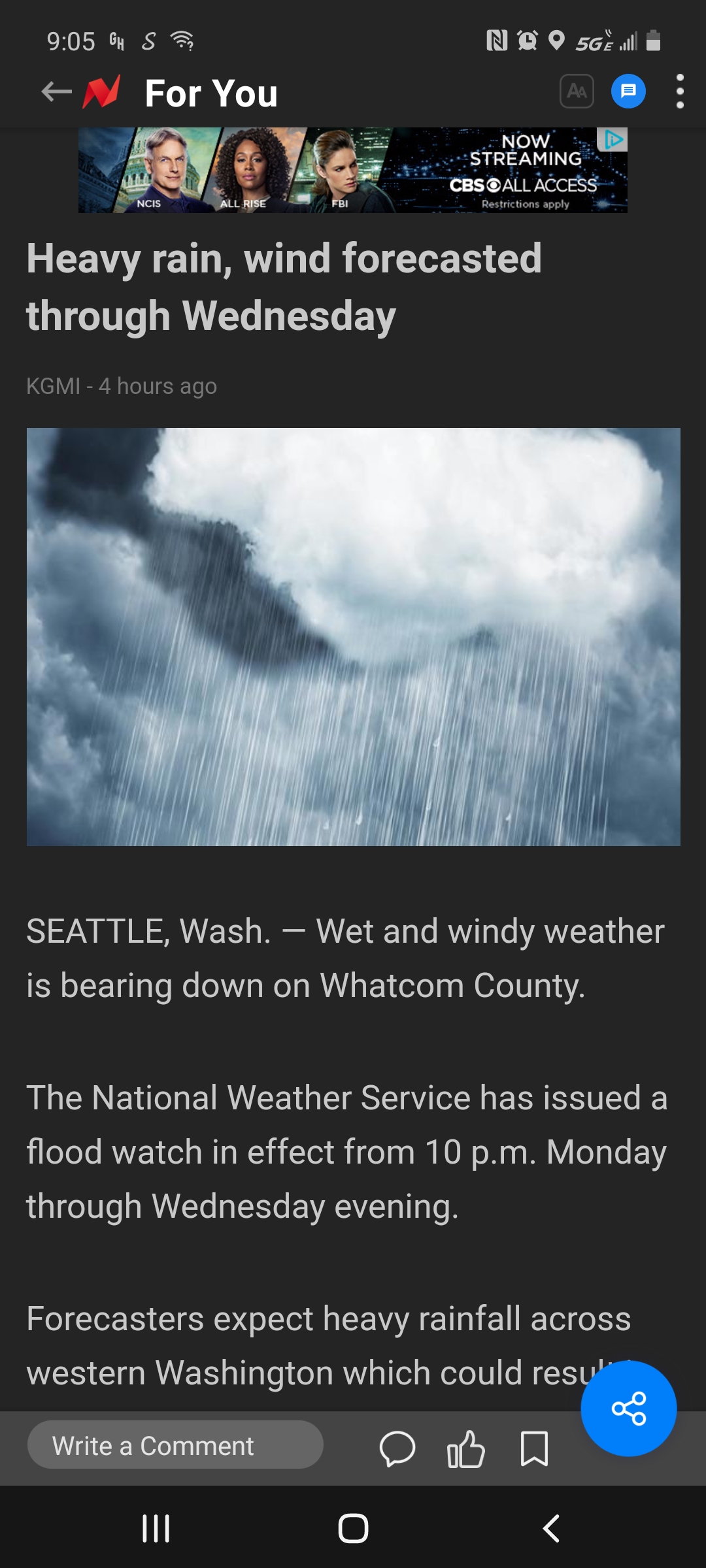Bookmark this weather article
Viewport: 706px width, 1568px height.
534,1448
